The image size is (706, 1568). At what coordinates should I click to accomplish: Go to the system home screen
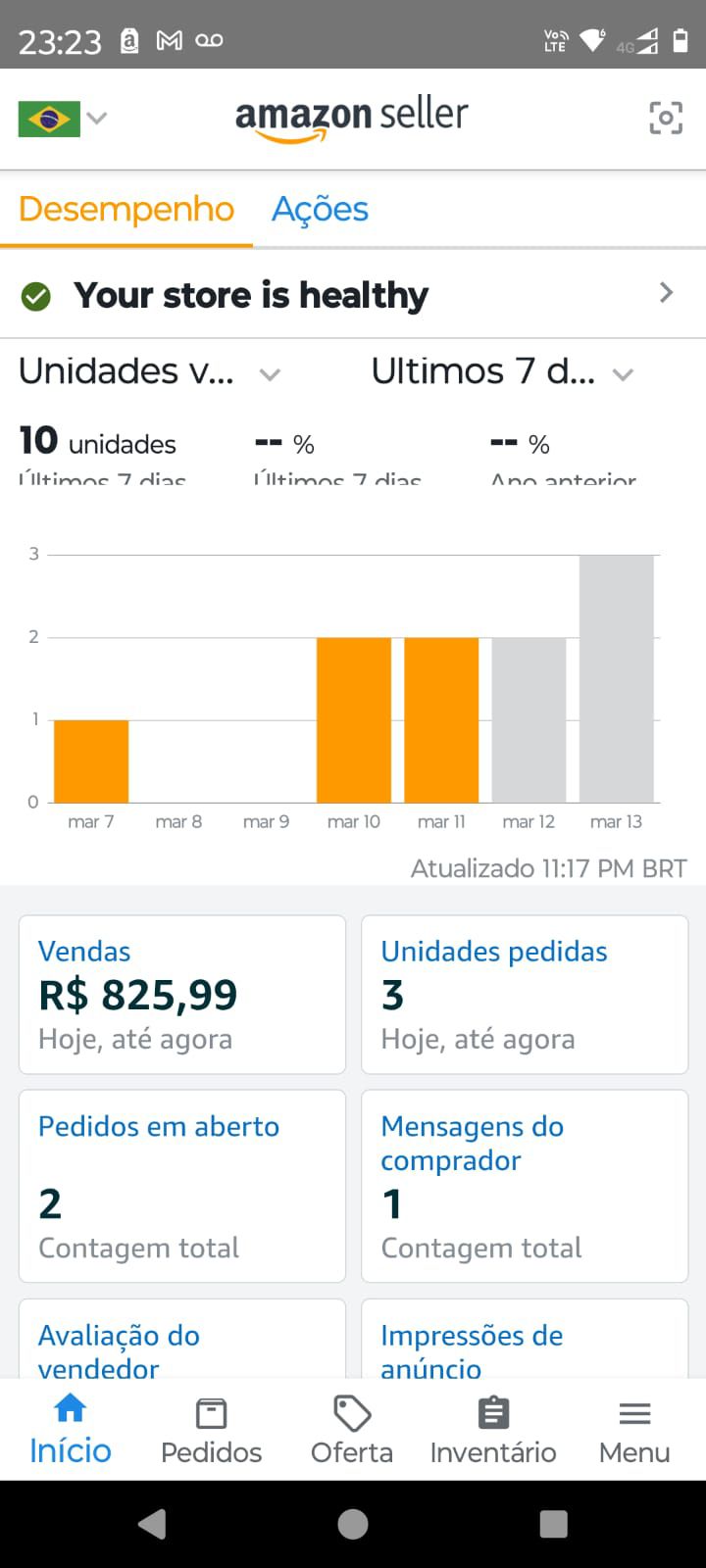[x=353, y=1524]
